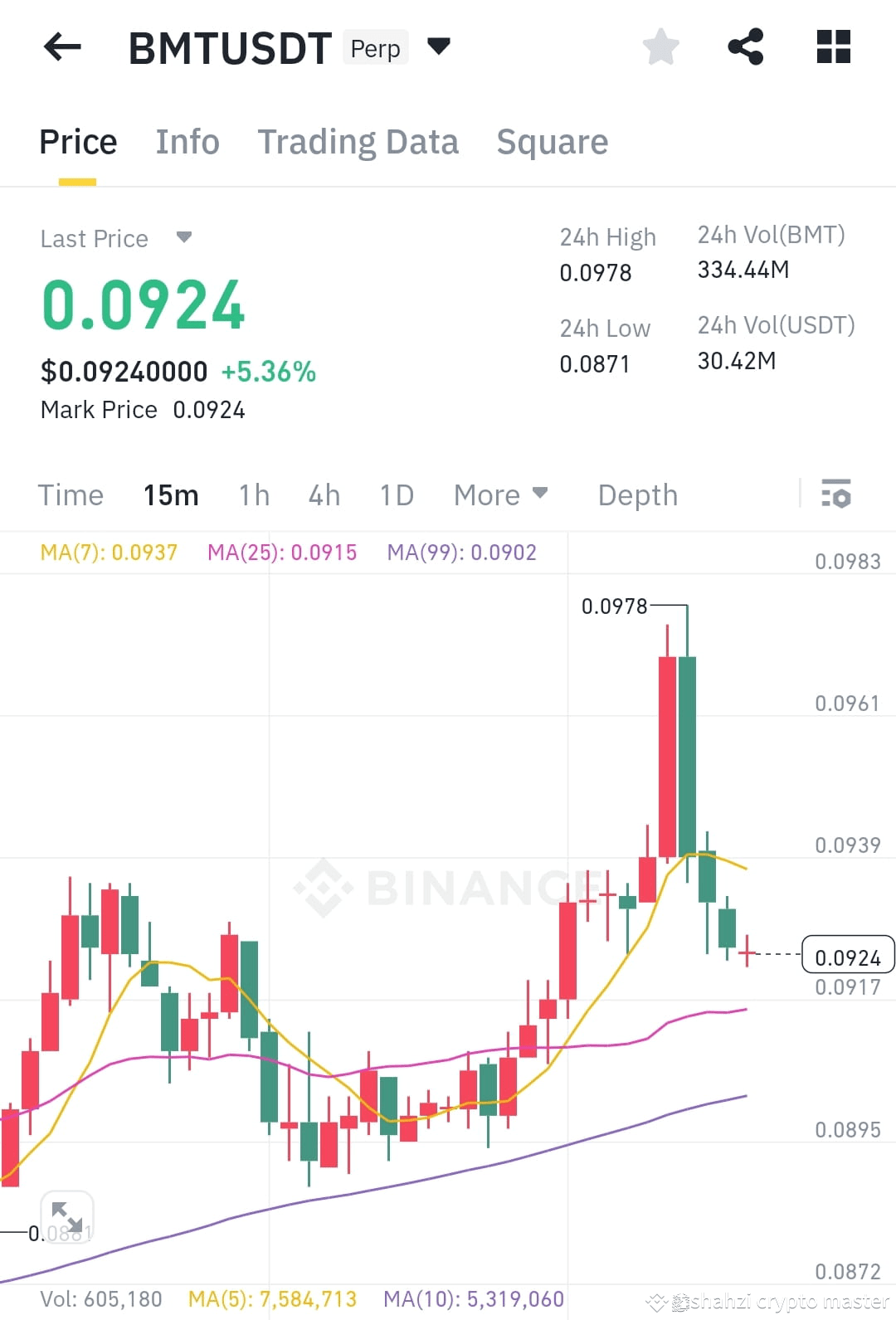Open the Last Price display dropdown
Screen dimensions: 896x1320
(183, 238)
